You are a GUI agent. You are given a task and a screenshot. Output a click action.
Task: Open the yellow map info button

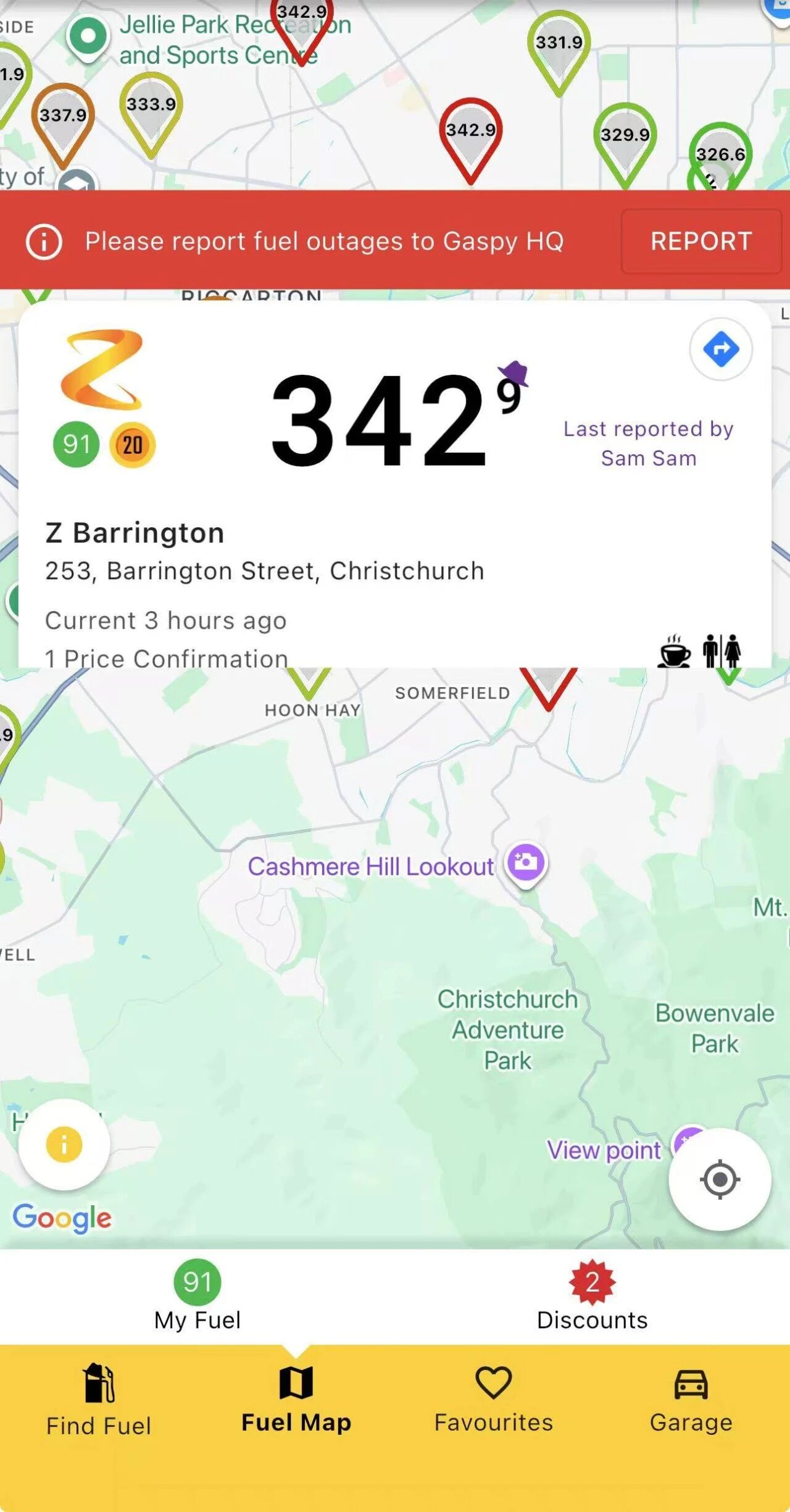click(x=64, y=1144)
